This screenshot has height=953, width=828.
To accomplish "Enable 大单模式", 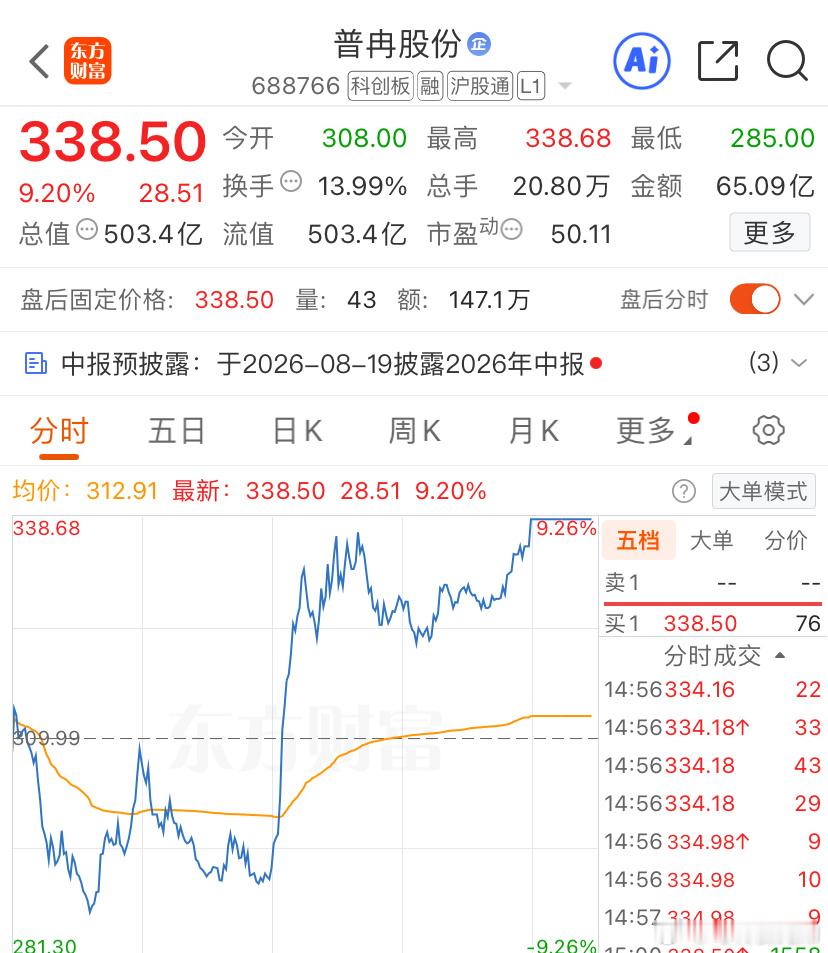I will (763, 491).
